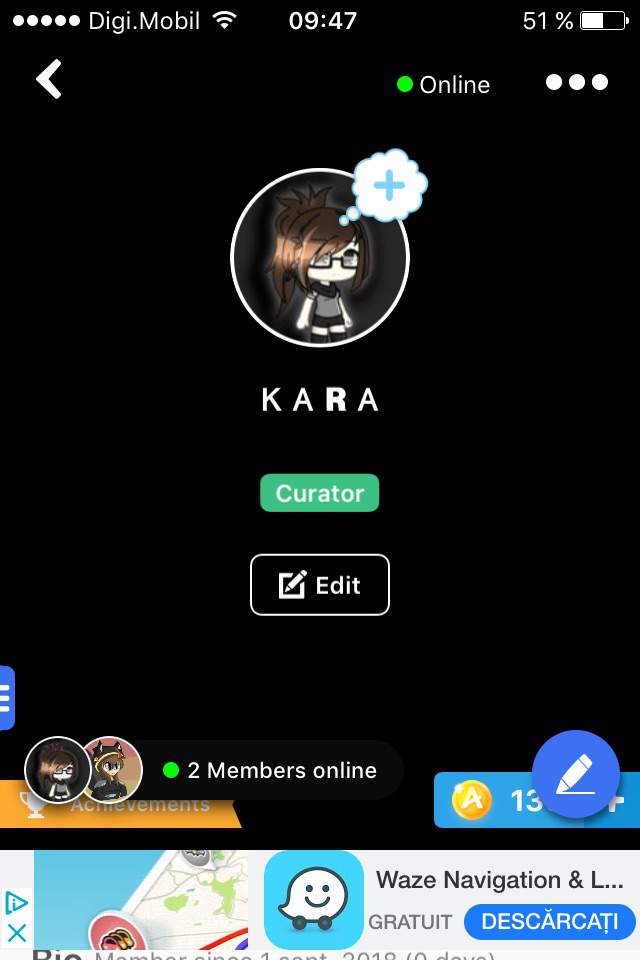The image size is (640, 960).
Task: Open KARA's profile picture
Action: pos(318,258)
